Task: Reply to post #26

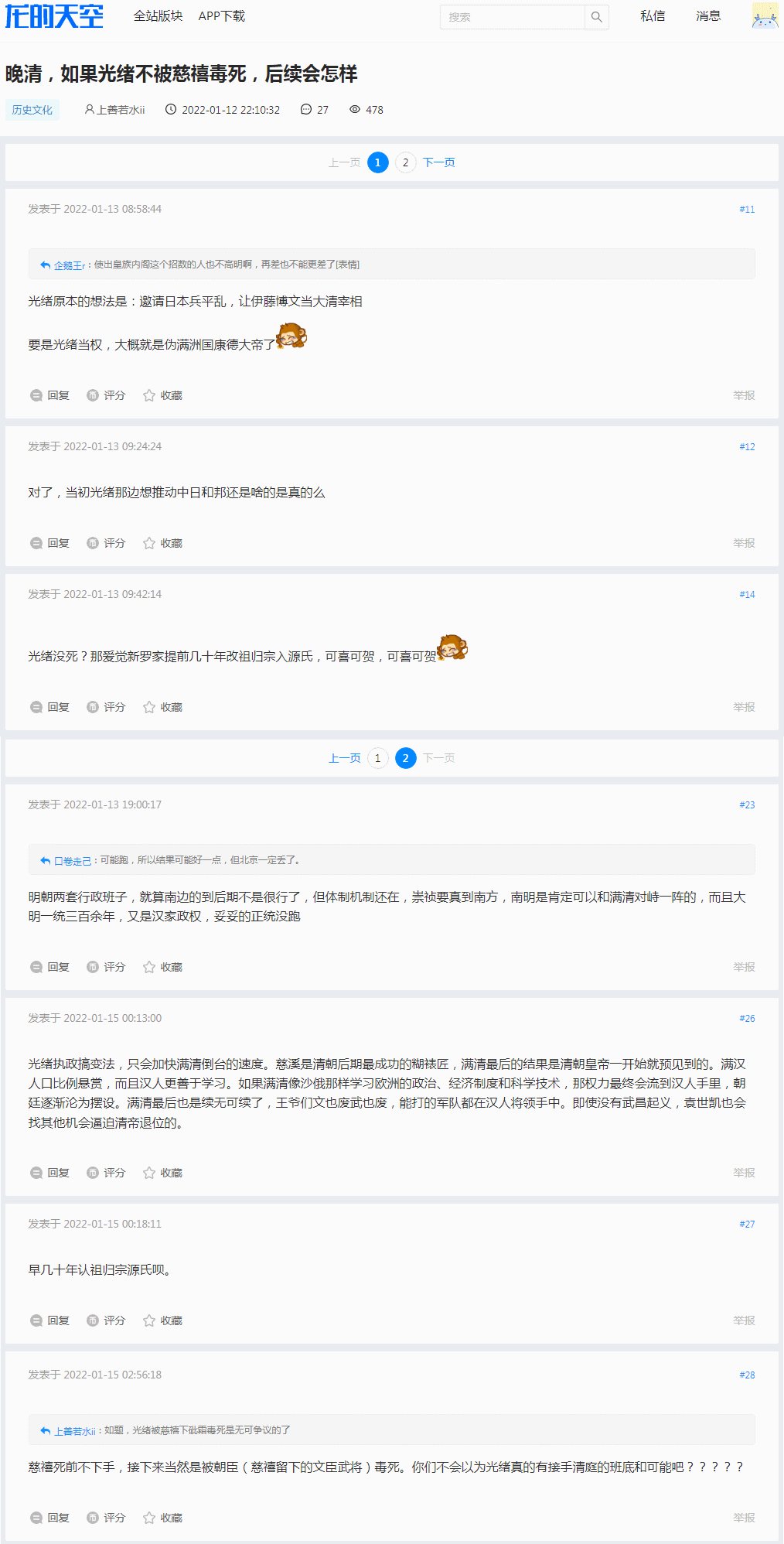Action: 50,1173
